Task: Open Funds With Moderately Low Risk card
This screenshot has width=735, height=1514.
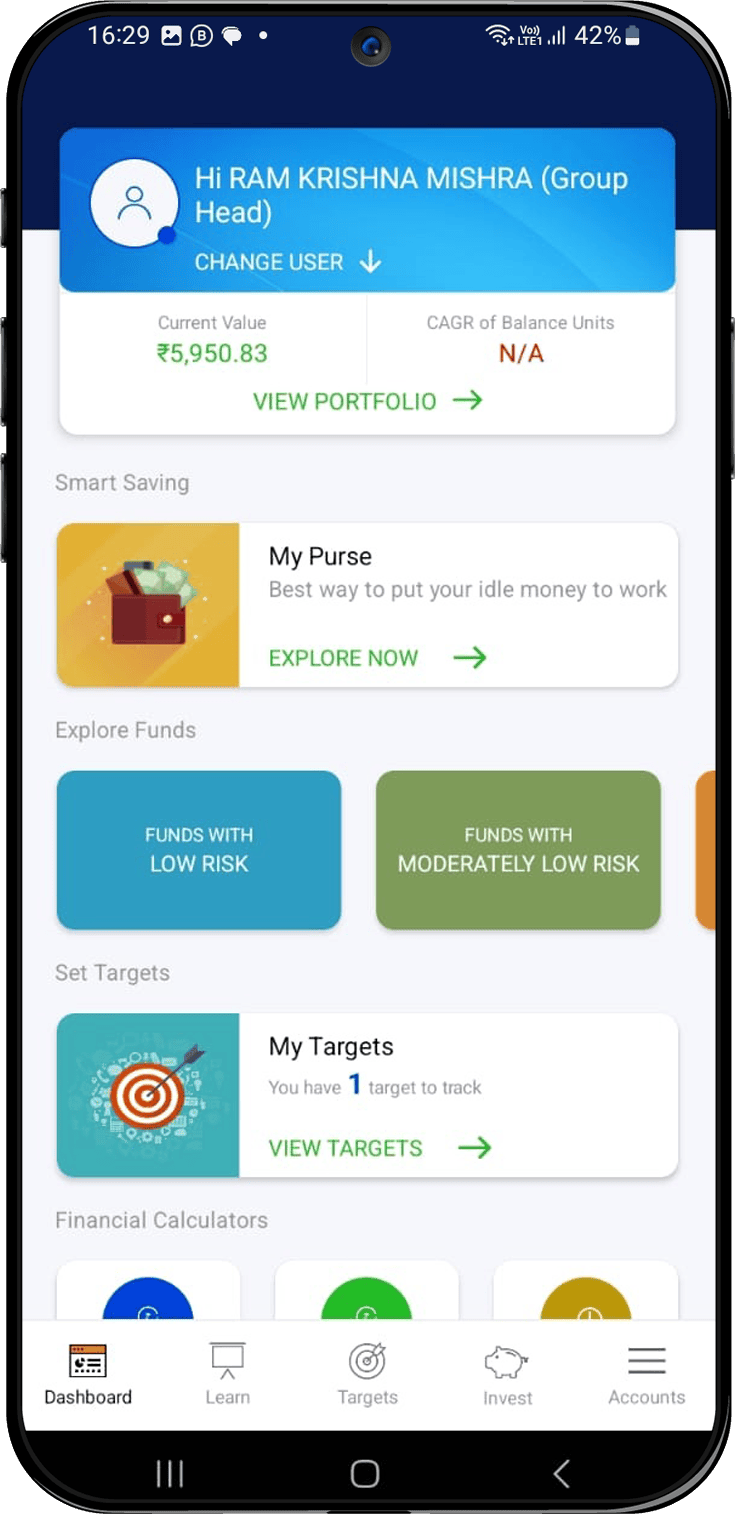Action: click(518, 849)
